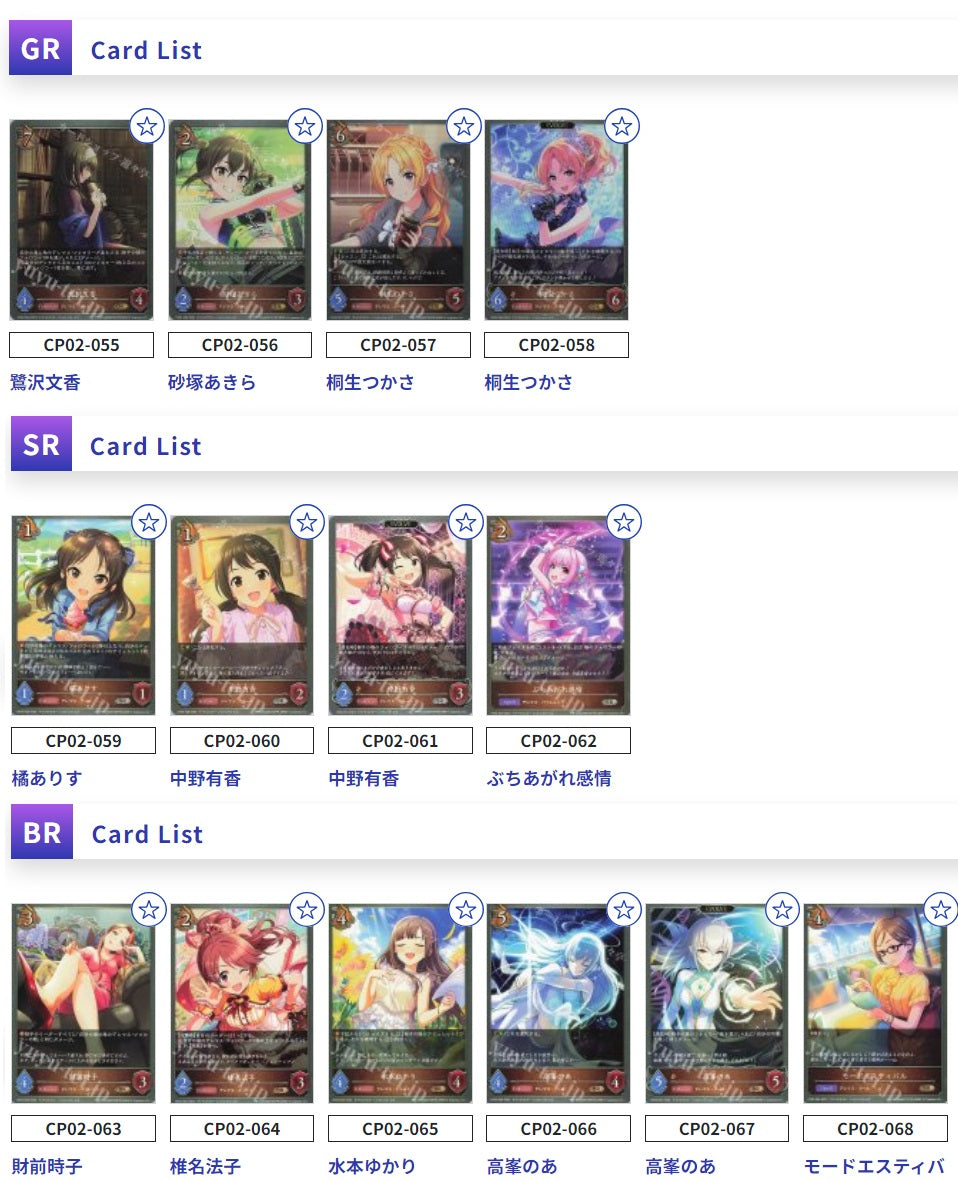Screen dimensions: 958x1181
Task: Select the star icon on card CP02-066
Action: 622,910
